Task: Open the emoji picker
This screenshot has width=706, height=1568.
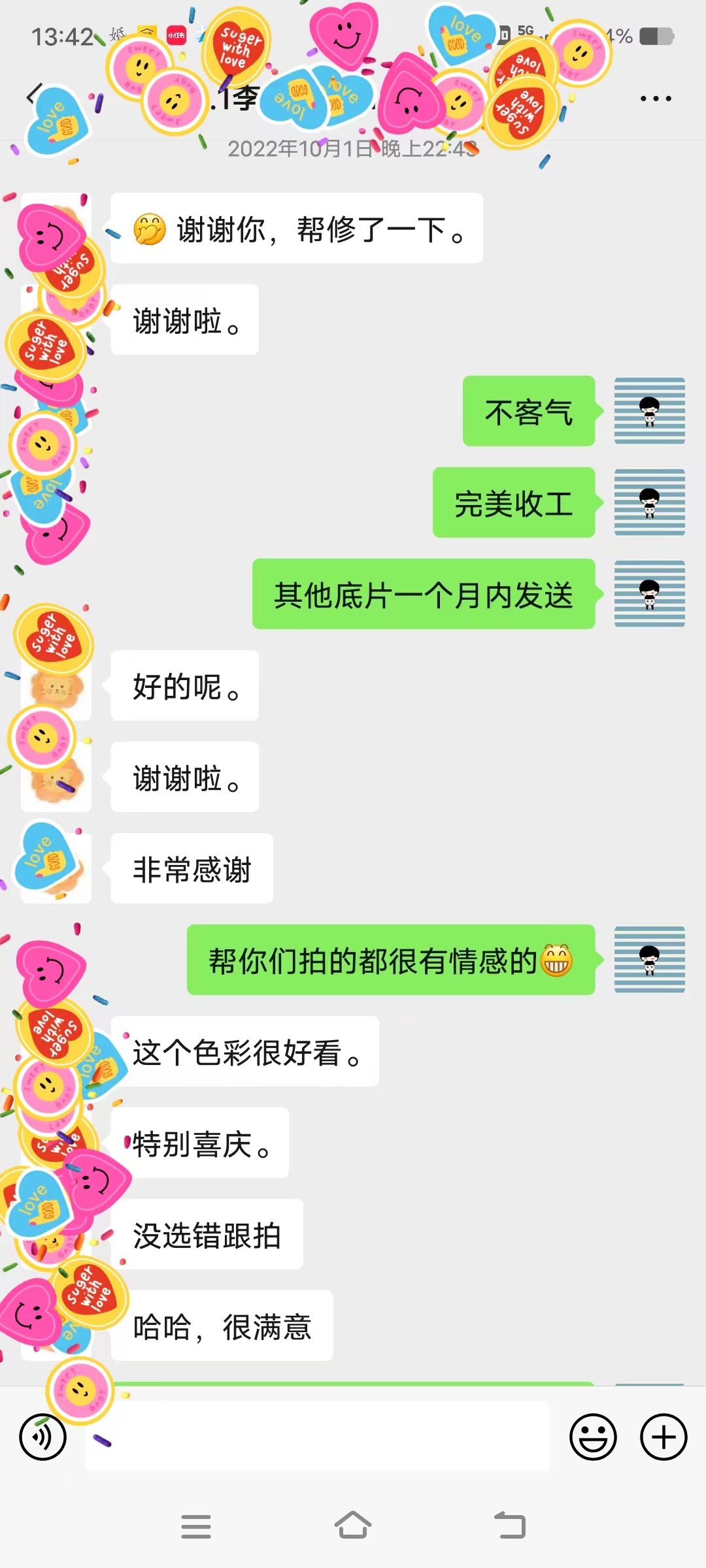Action: (593, 1437)
